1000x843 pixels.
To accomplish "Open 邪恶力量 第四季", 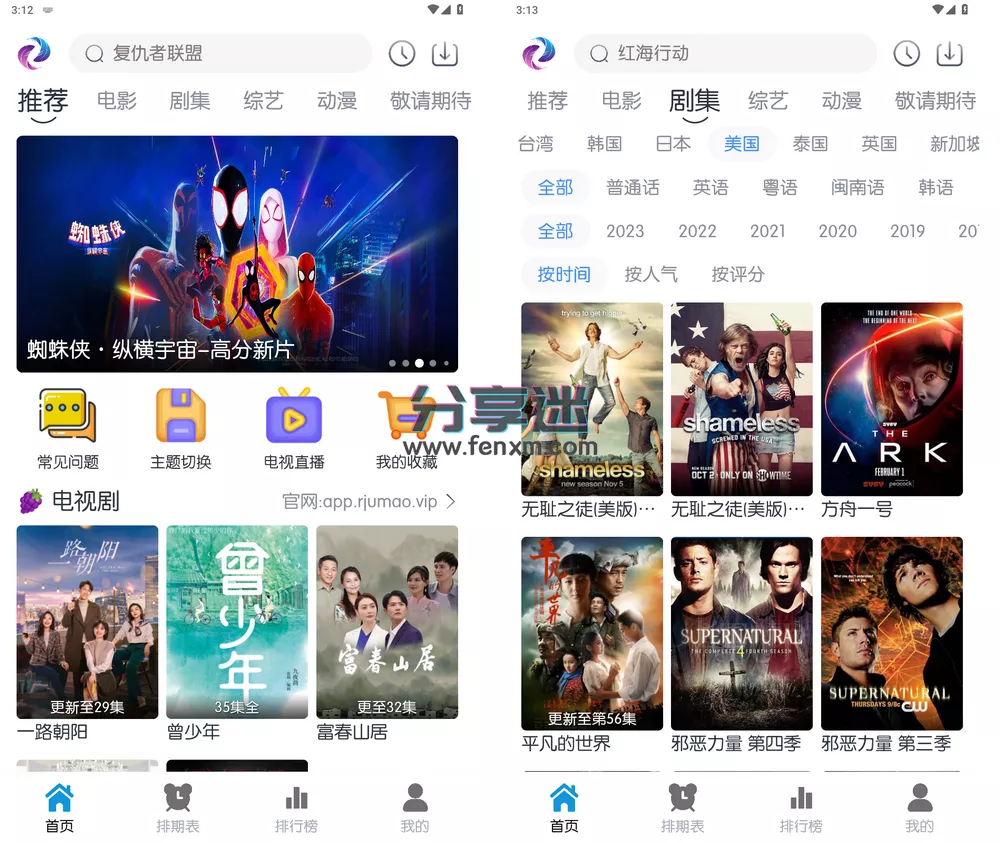I will point(741,633).
